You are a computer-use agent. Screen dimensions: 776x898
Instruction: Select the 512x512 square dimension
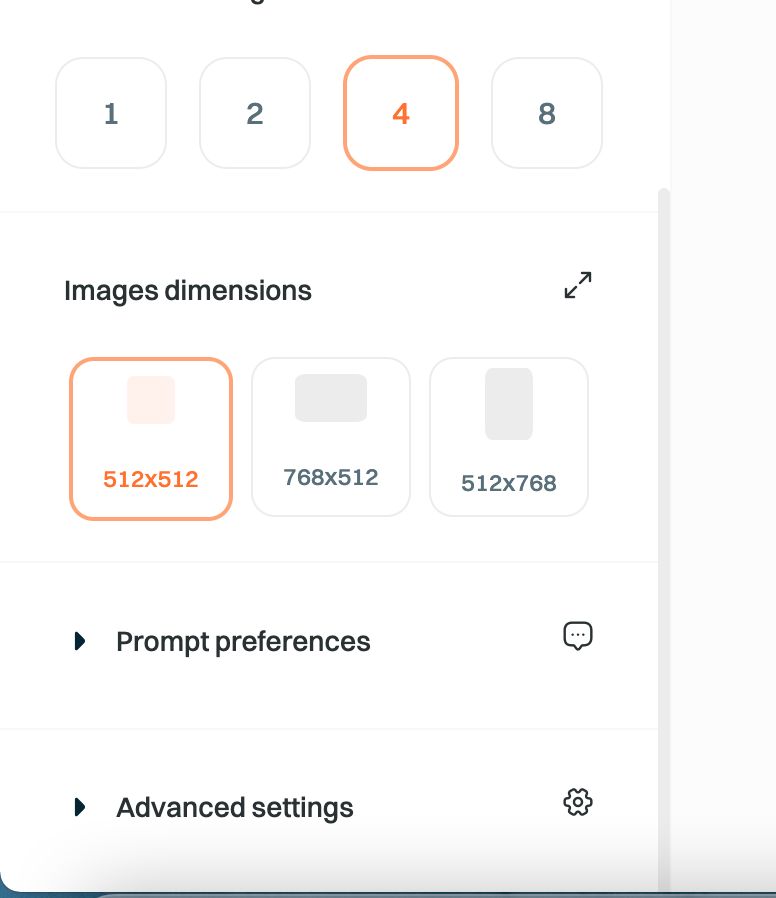(151, 439)
